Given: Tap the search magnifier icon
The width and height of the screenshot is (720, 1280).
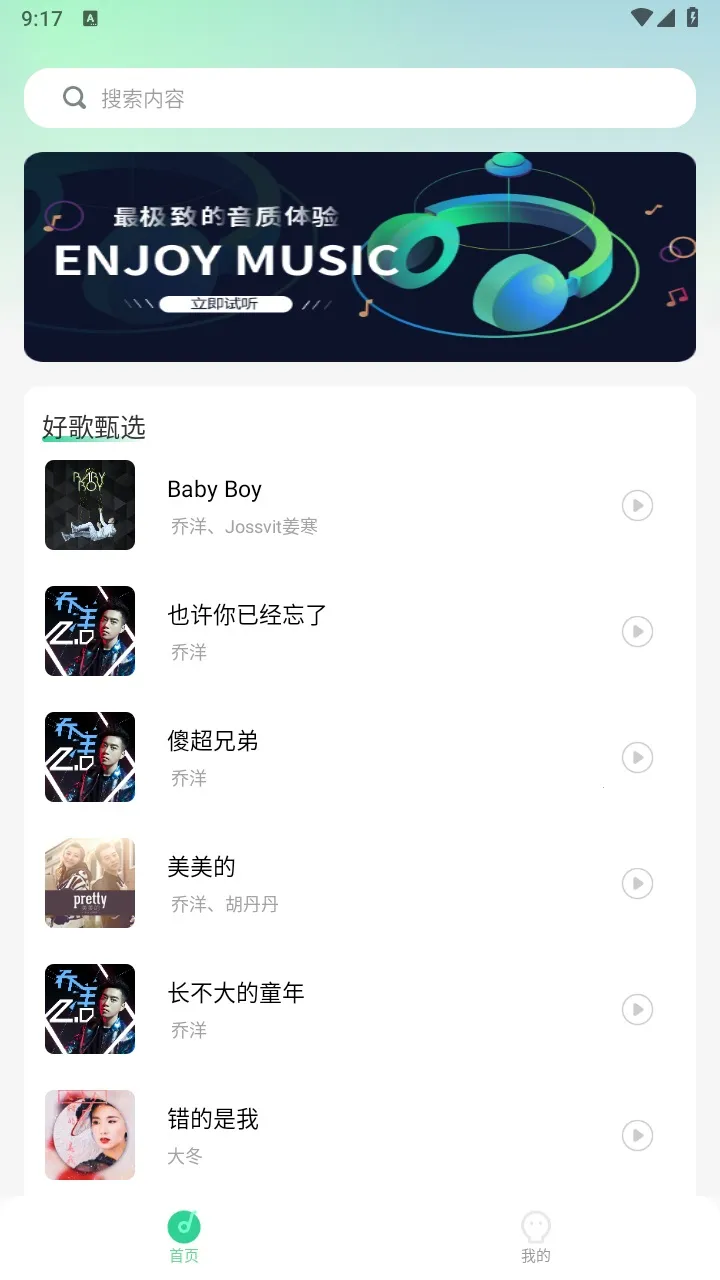Looking at the screenshot, I should [74, 97].
